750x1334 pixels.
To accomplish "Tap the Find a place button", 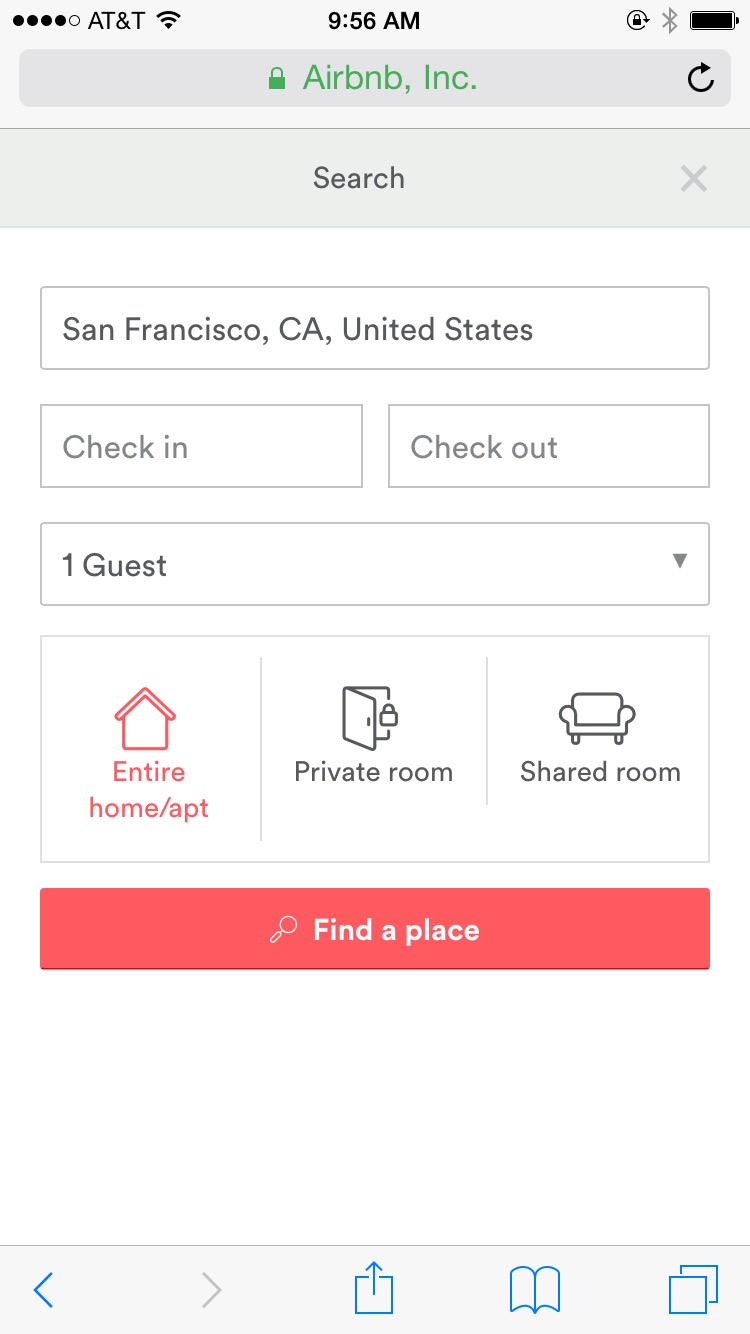I will tap(375, 929).
